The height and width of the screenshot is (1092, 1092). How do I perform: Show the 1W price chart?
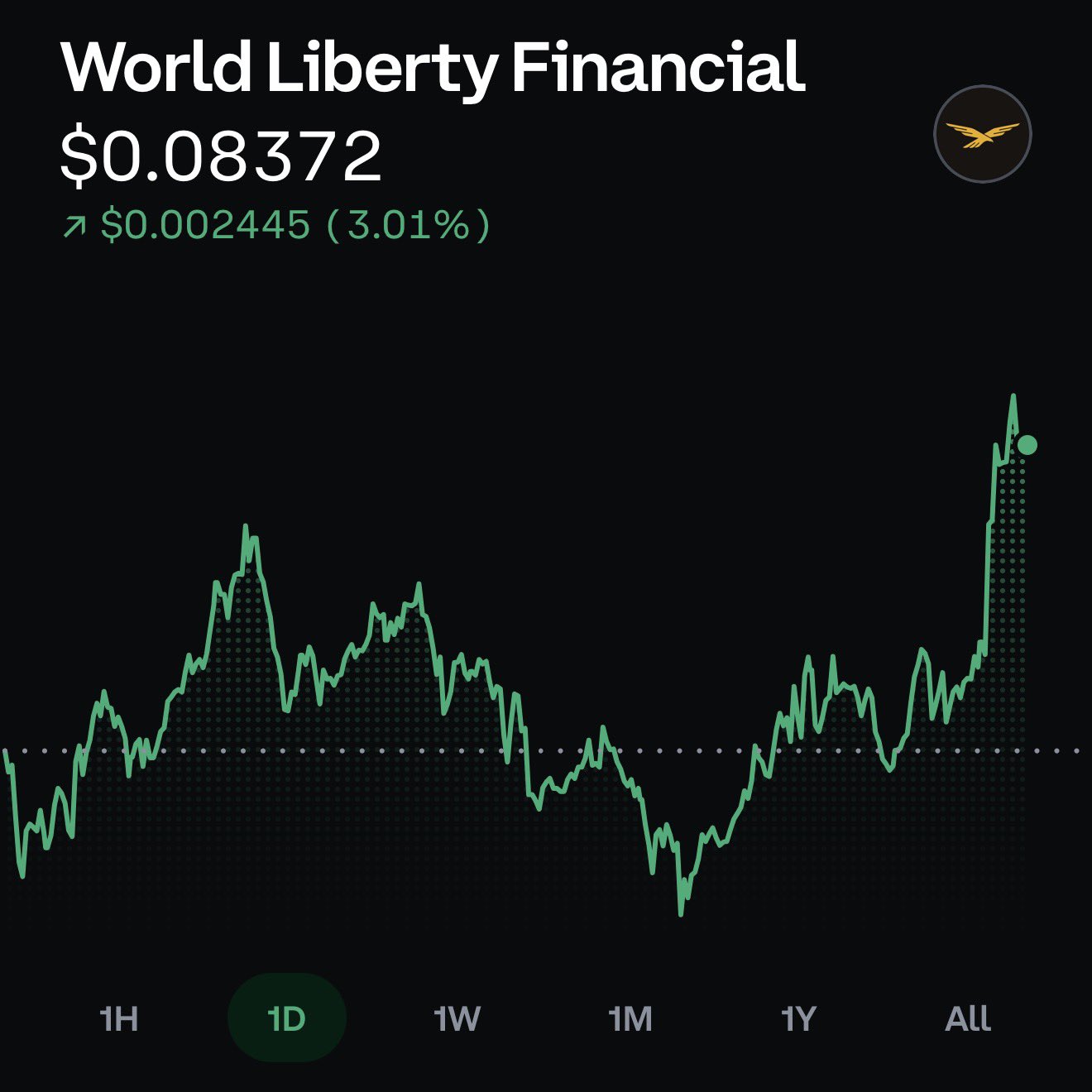(x=457, y=1018)
